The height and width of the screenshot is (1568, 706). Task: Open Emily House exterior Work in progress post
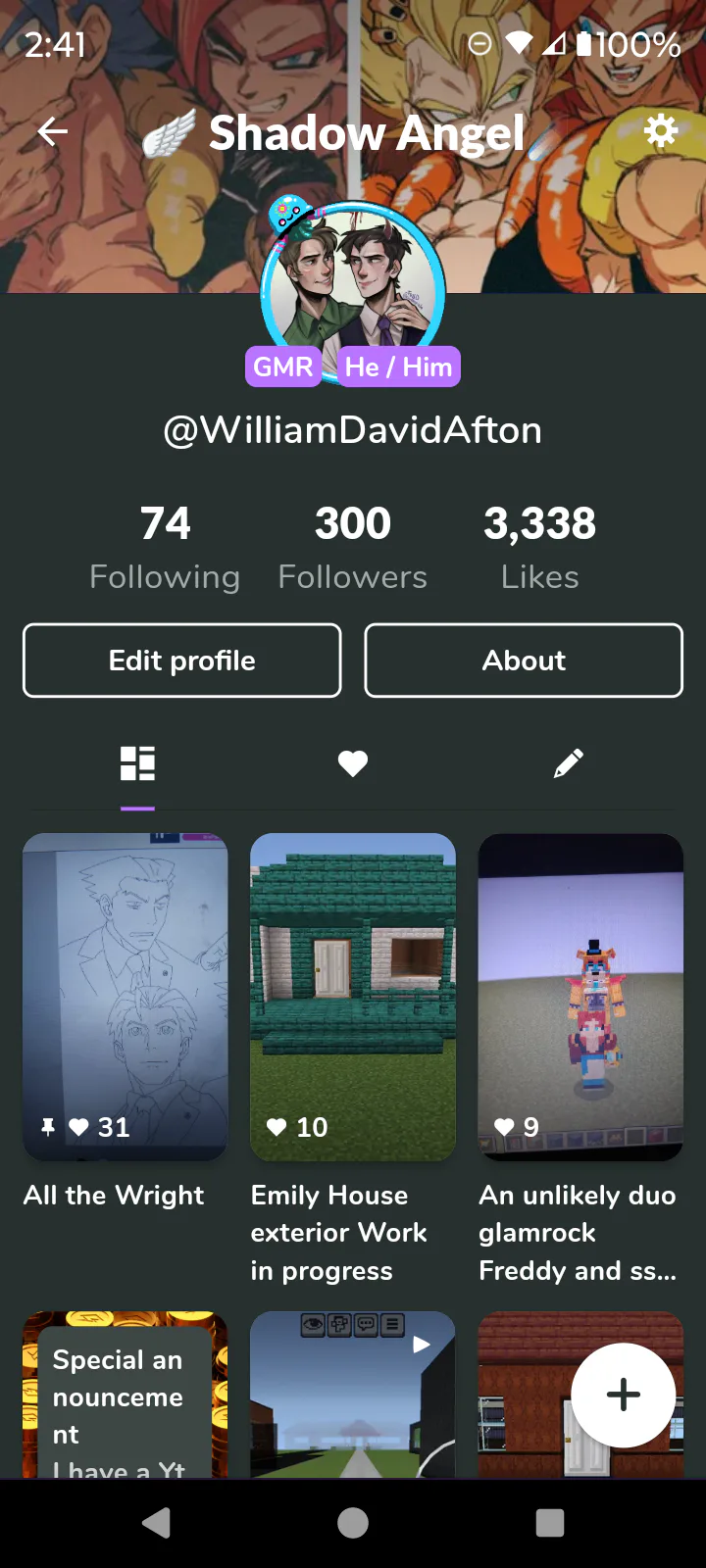click(353, 997)
